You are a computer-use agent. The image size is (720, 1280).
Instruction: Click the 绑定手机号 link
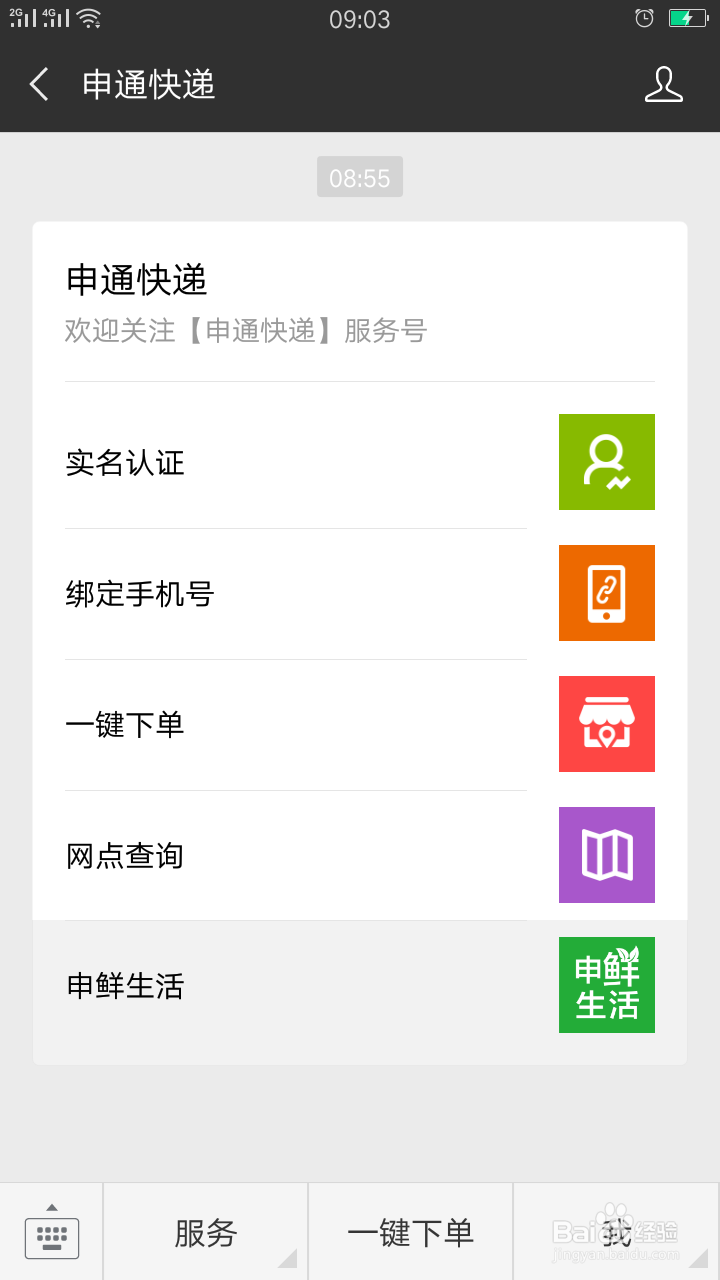(140, 593)
